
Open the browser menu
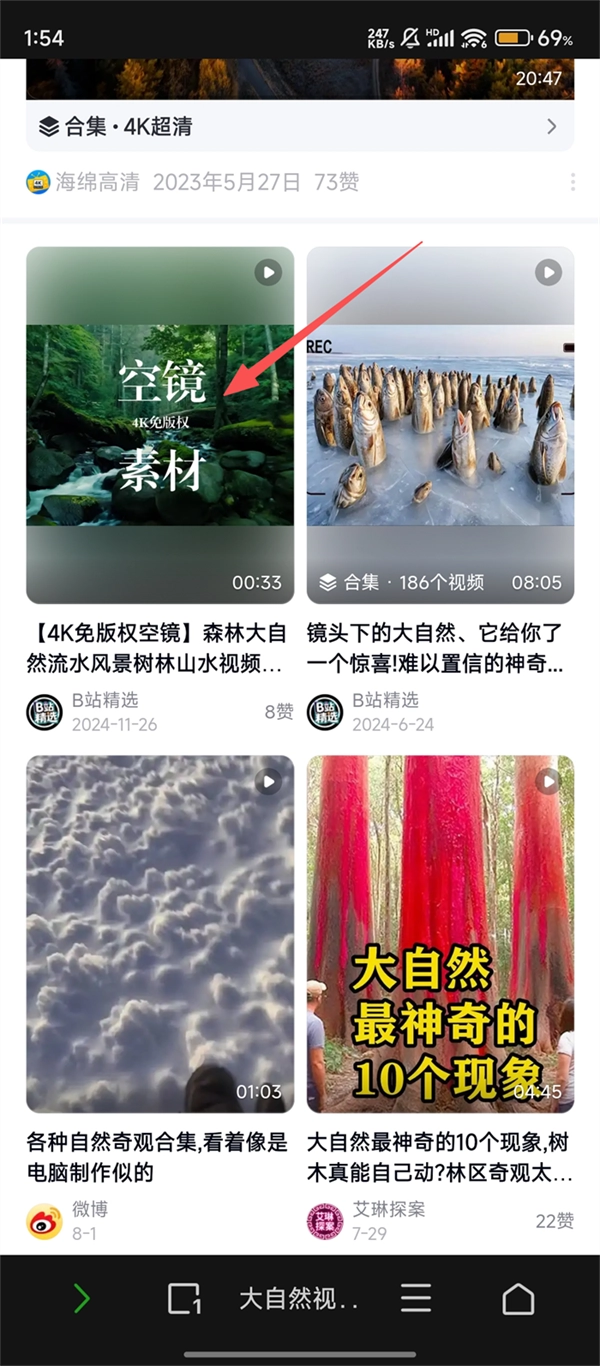coord(416,1299)
